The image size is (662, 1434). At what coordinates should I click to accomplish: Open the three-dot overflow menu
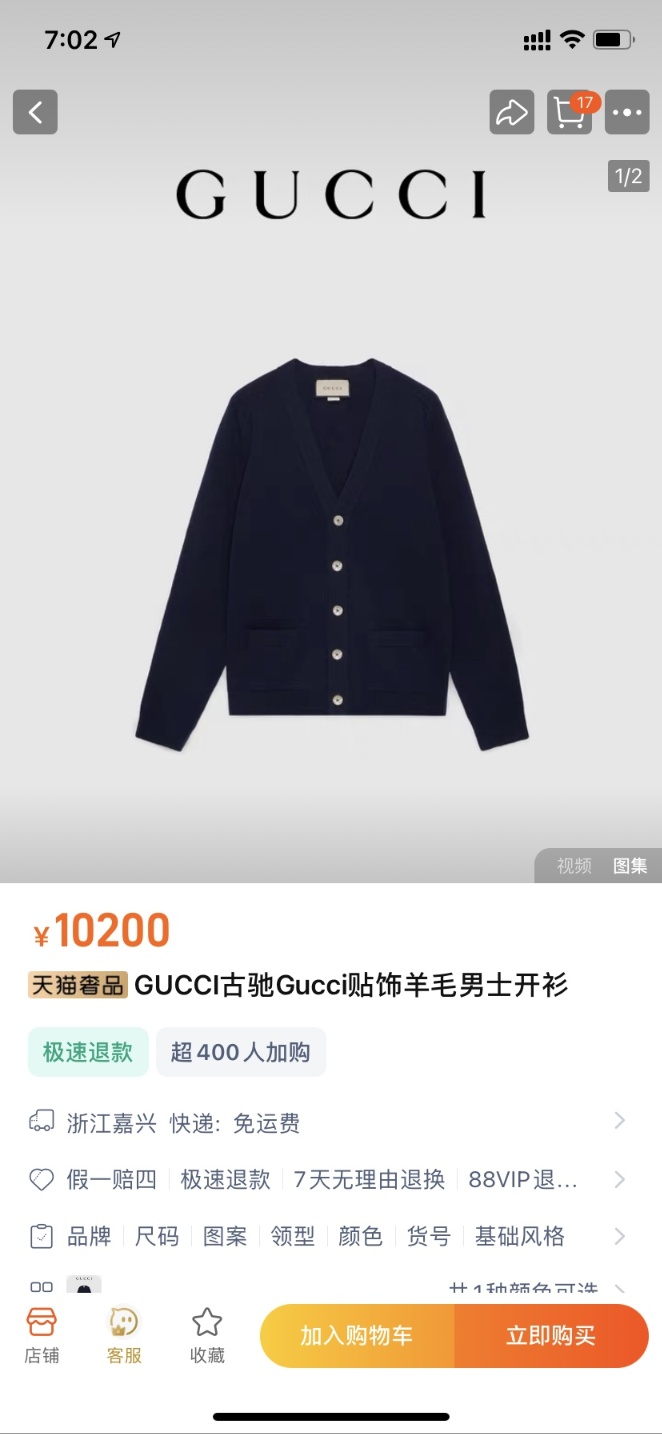click(x=627, y=112)
